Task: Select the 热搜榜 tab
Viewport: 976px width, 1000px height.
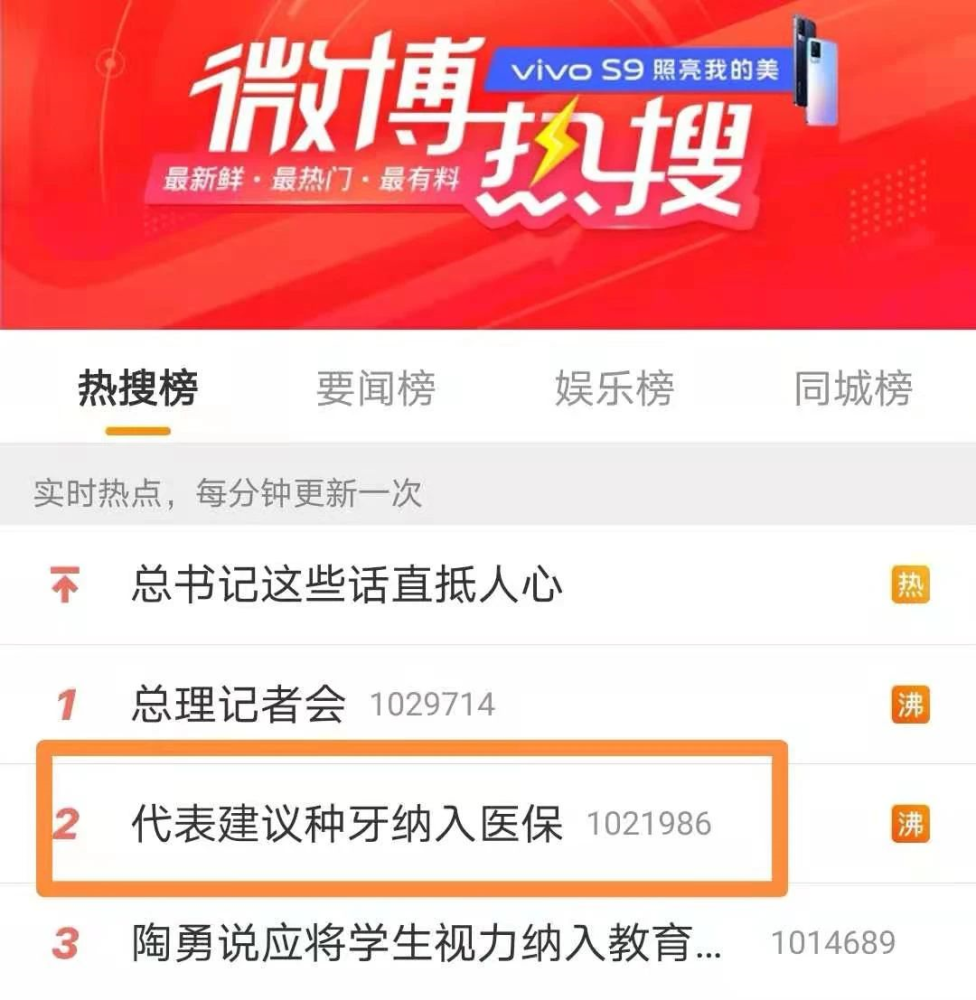Action: click(138, 388)
